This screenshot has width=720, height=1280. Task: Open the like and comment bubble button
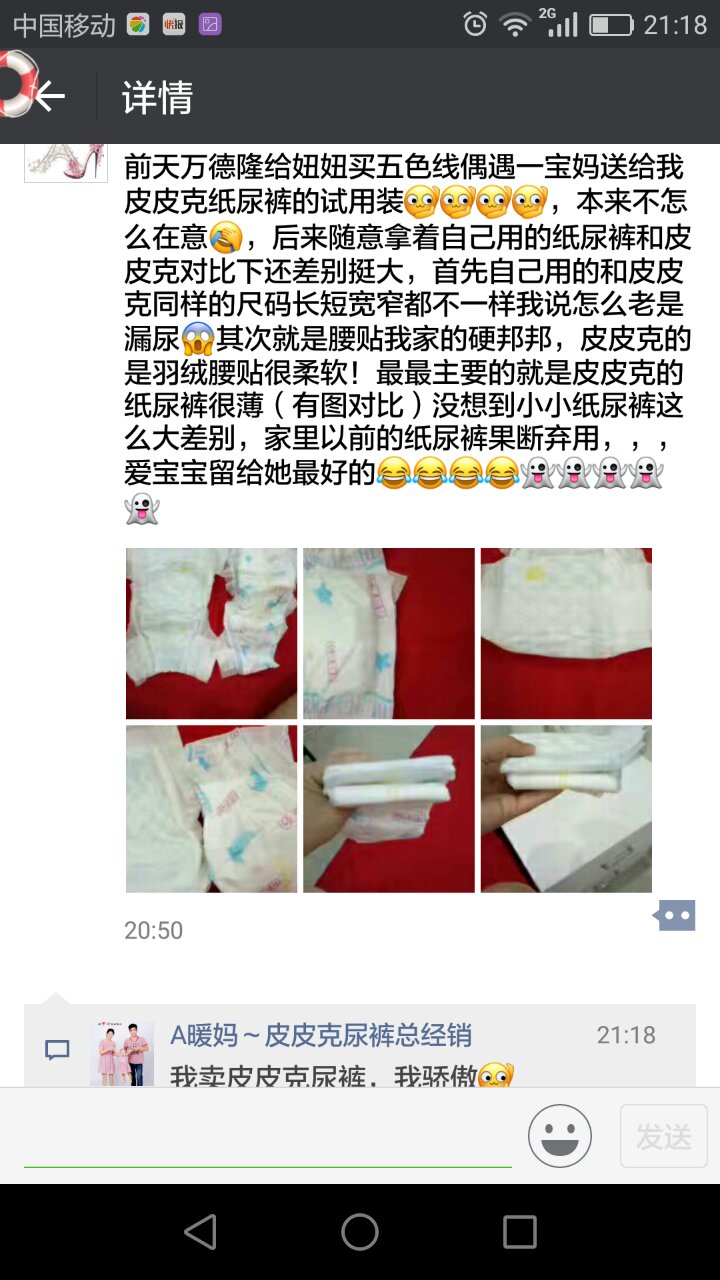[674, 914]
